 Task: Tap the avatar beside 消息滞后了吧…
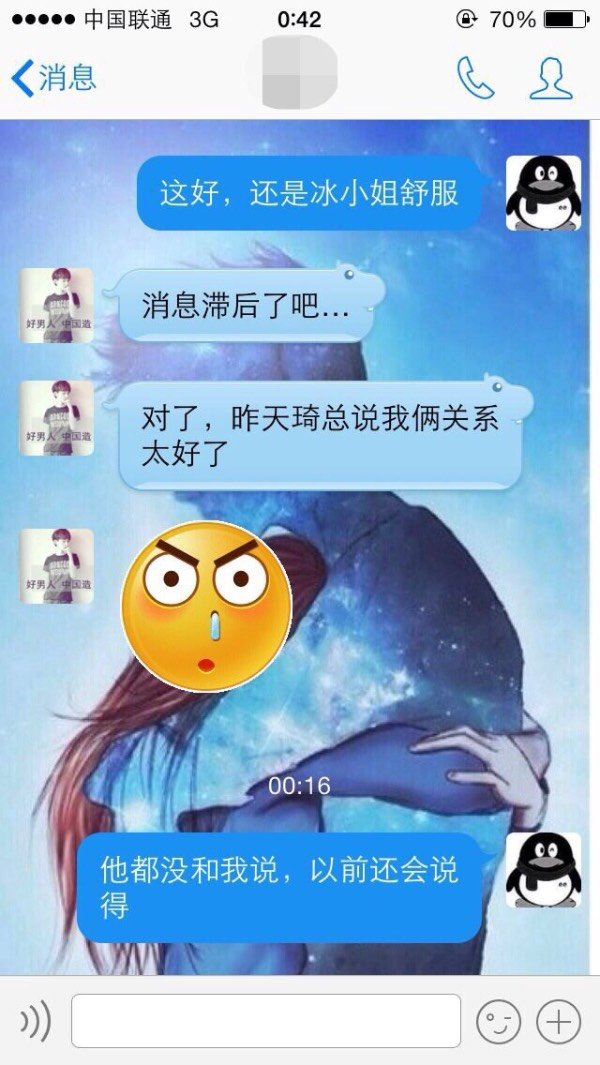click(57, 305)
